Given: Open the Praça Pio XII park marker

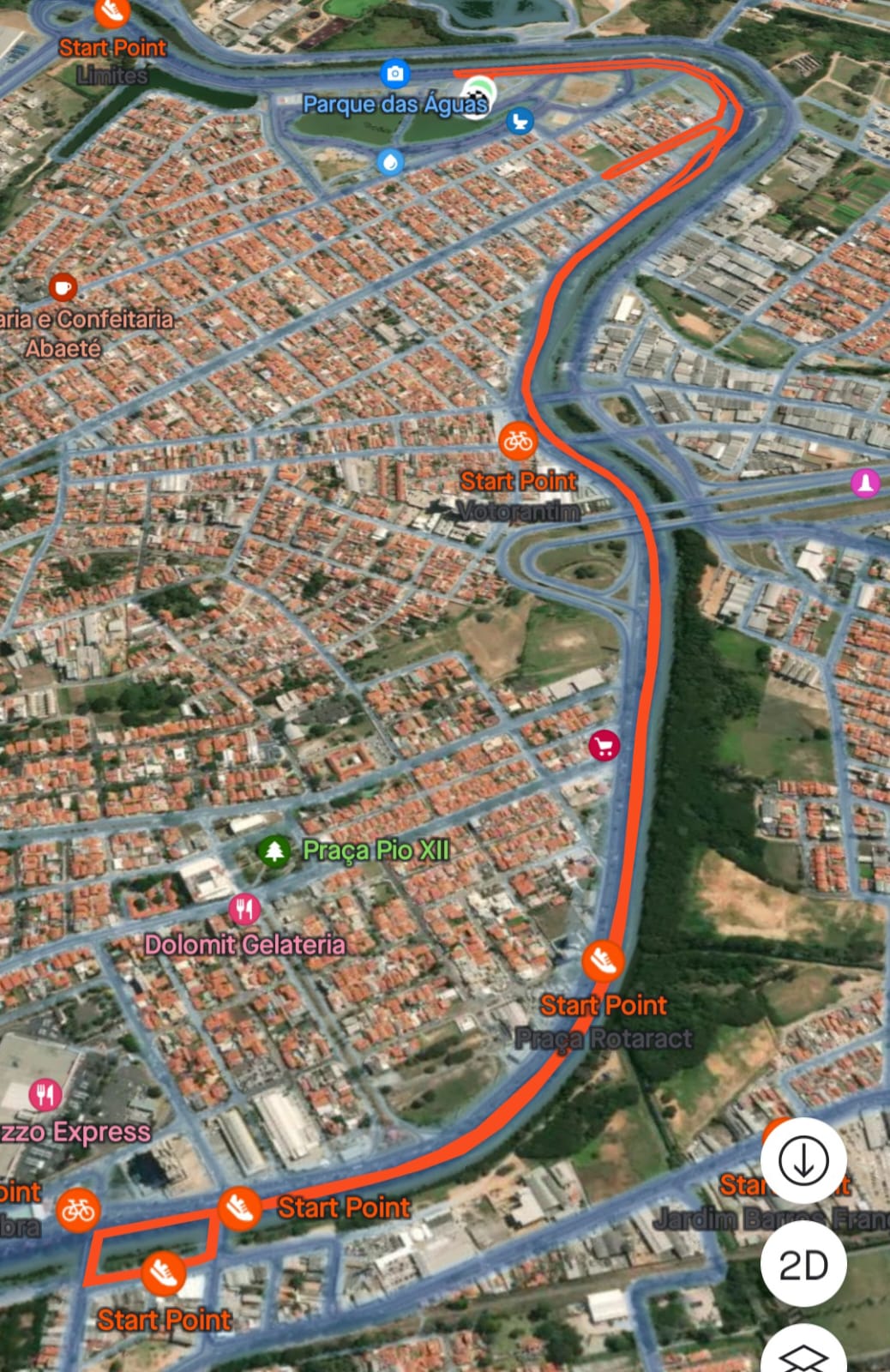Looking at the screenshot, I should tap(274, 851).
